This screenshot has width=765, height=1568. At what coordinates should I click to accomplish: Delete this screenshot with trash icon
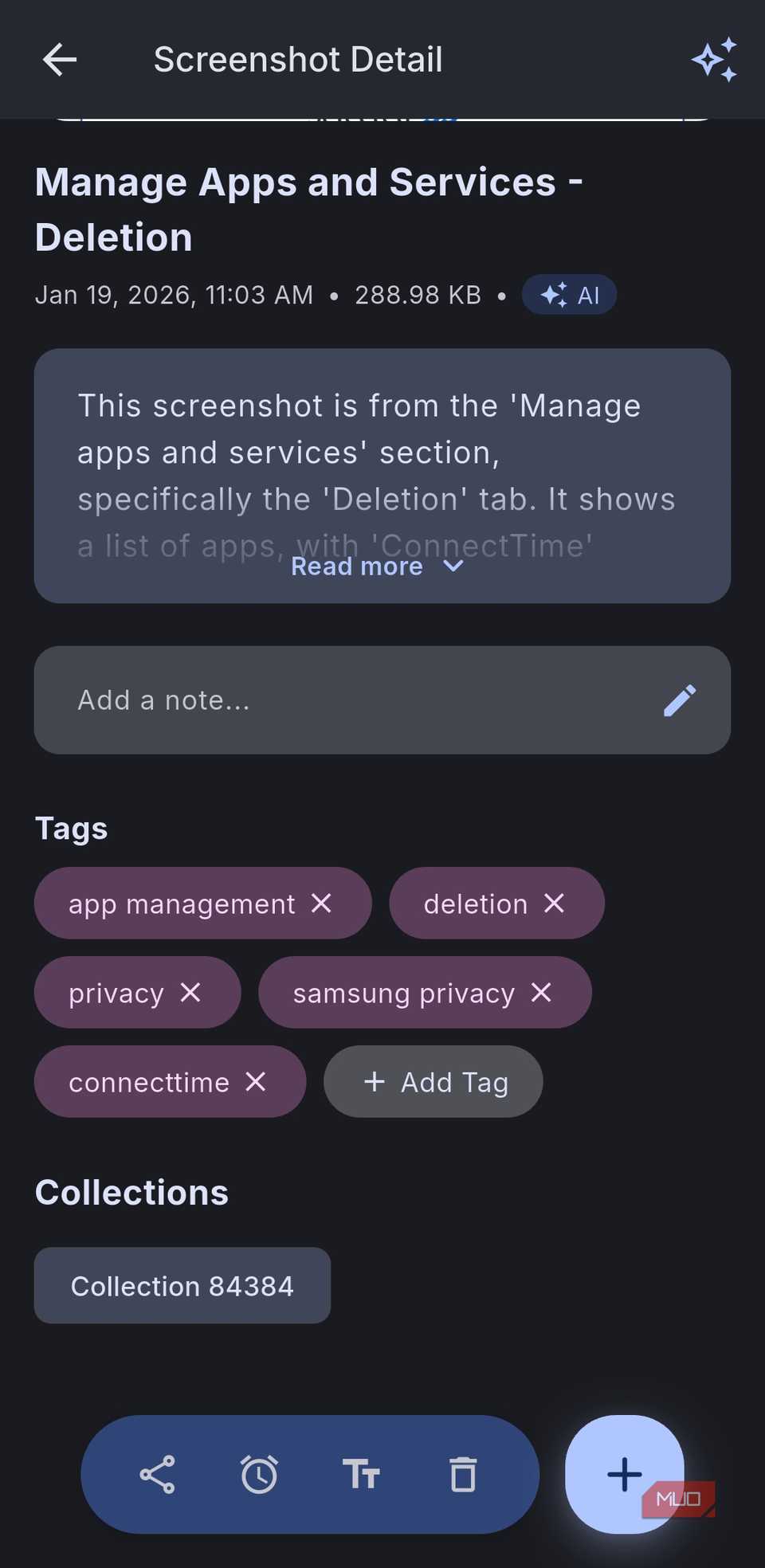[x=463, y=1475]
